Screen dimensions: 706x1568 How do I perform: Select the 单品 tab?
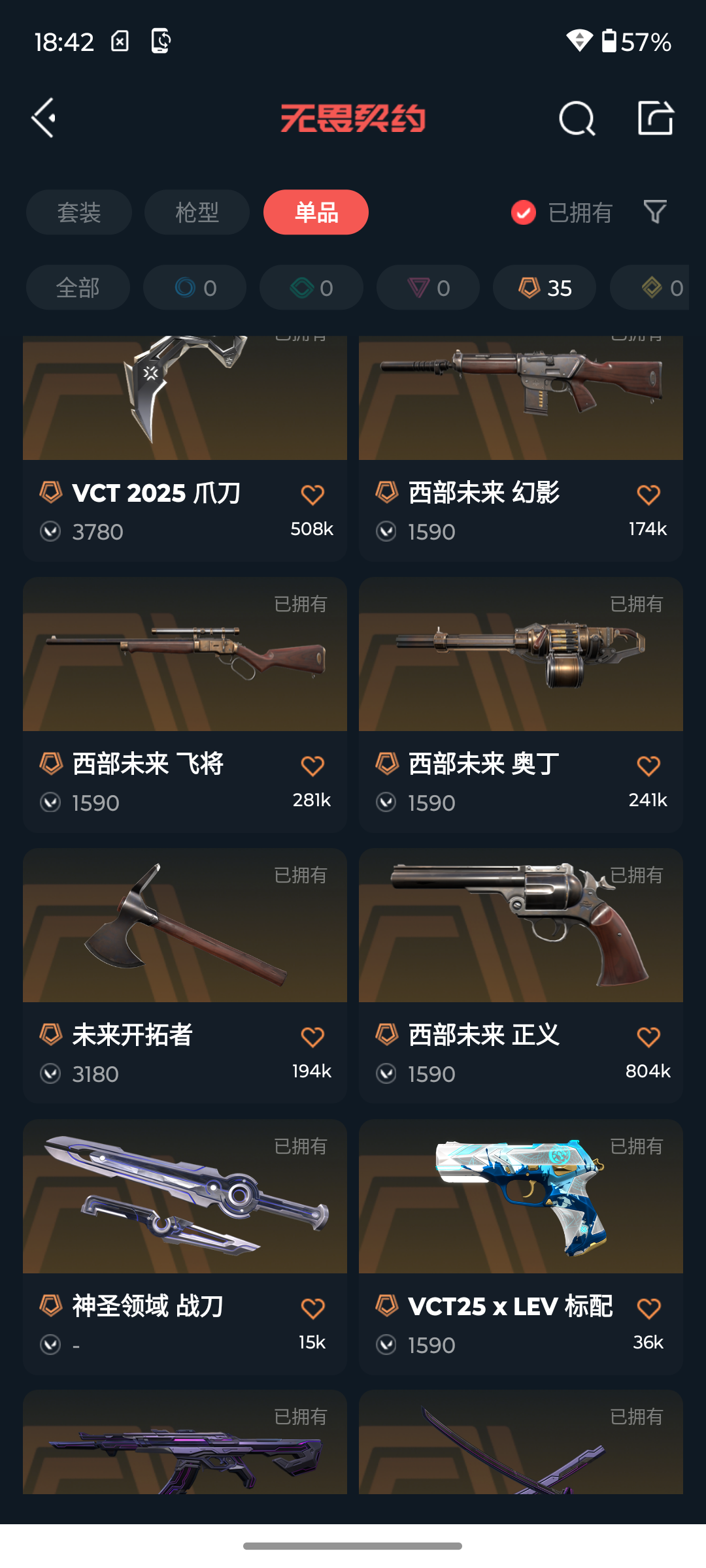[x=316, y=212]
